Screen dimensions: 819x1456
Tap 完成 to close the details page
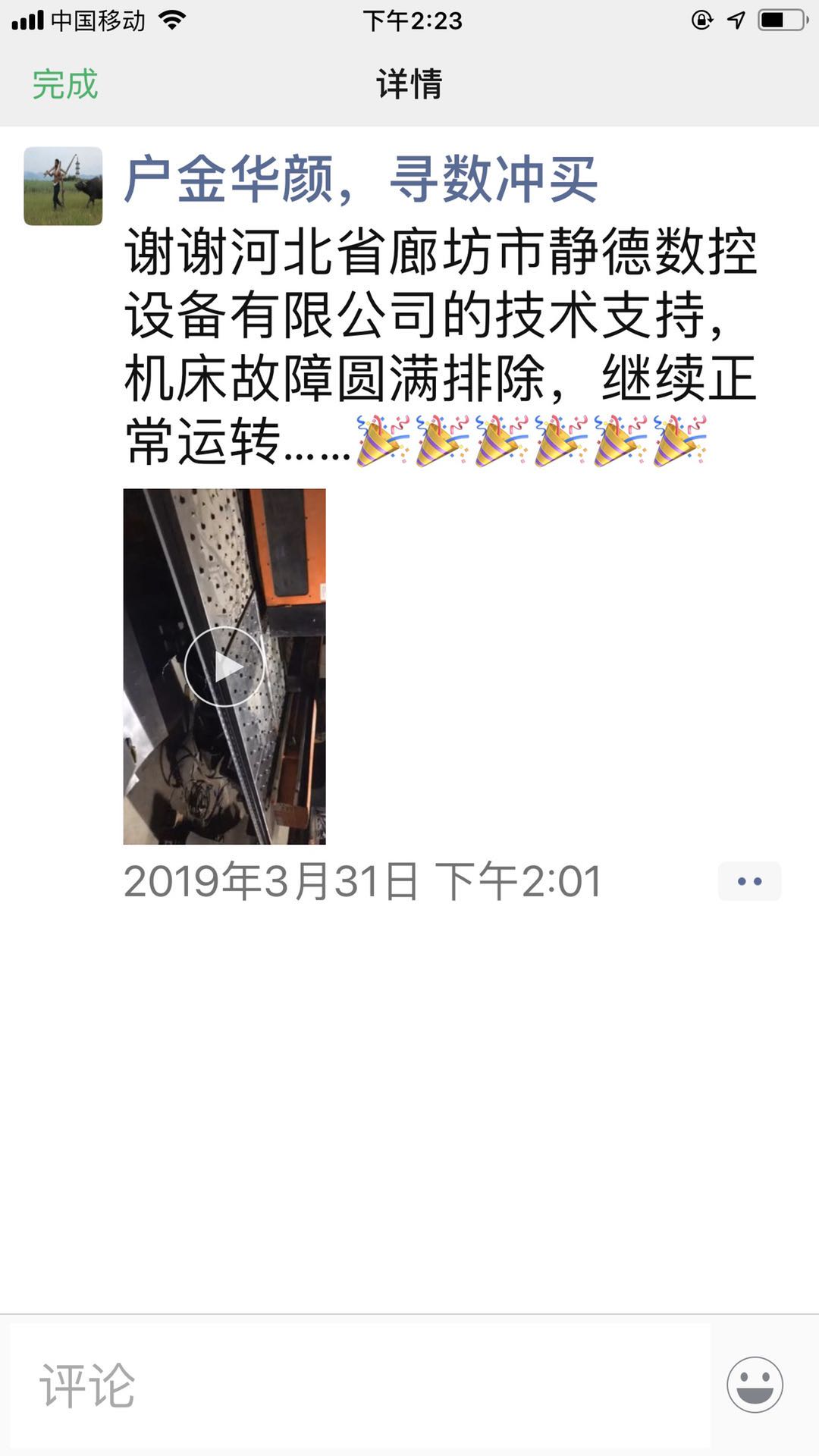[x=65, y=84]
